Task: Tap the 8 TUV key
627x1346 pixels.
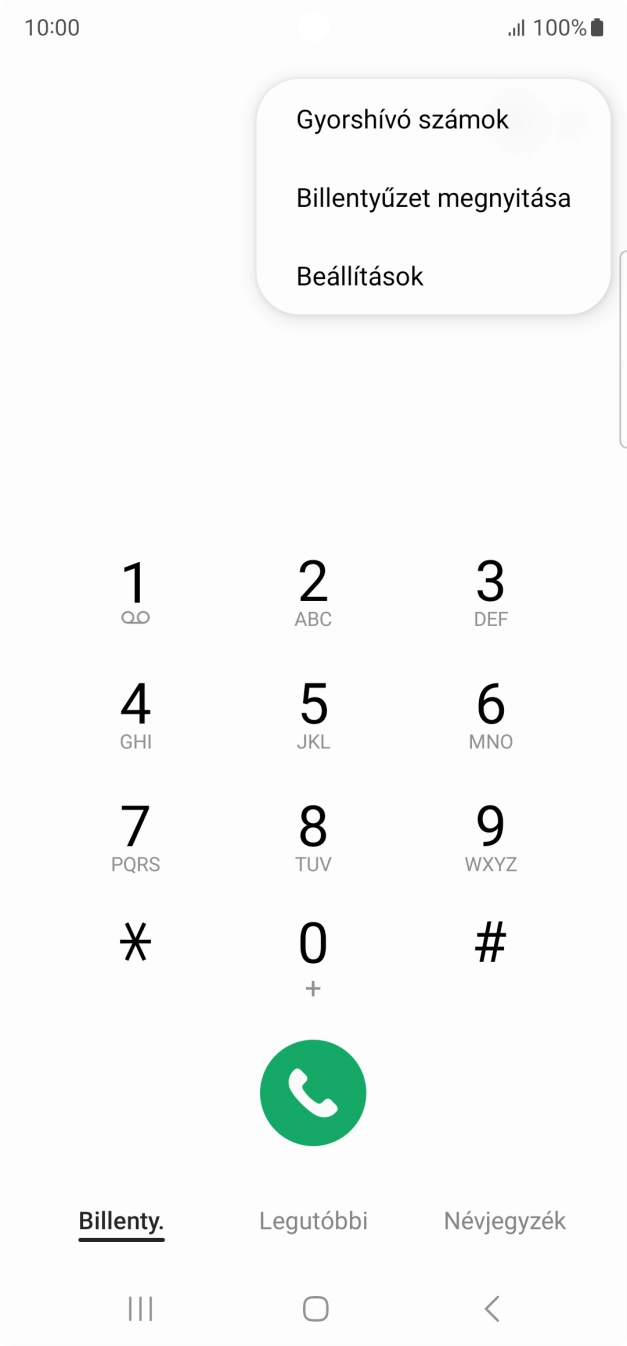Action: pyautogui.click(x=313, y=837)
